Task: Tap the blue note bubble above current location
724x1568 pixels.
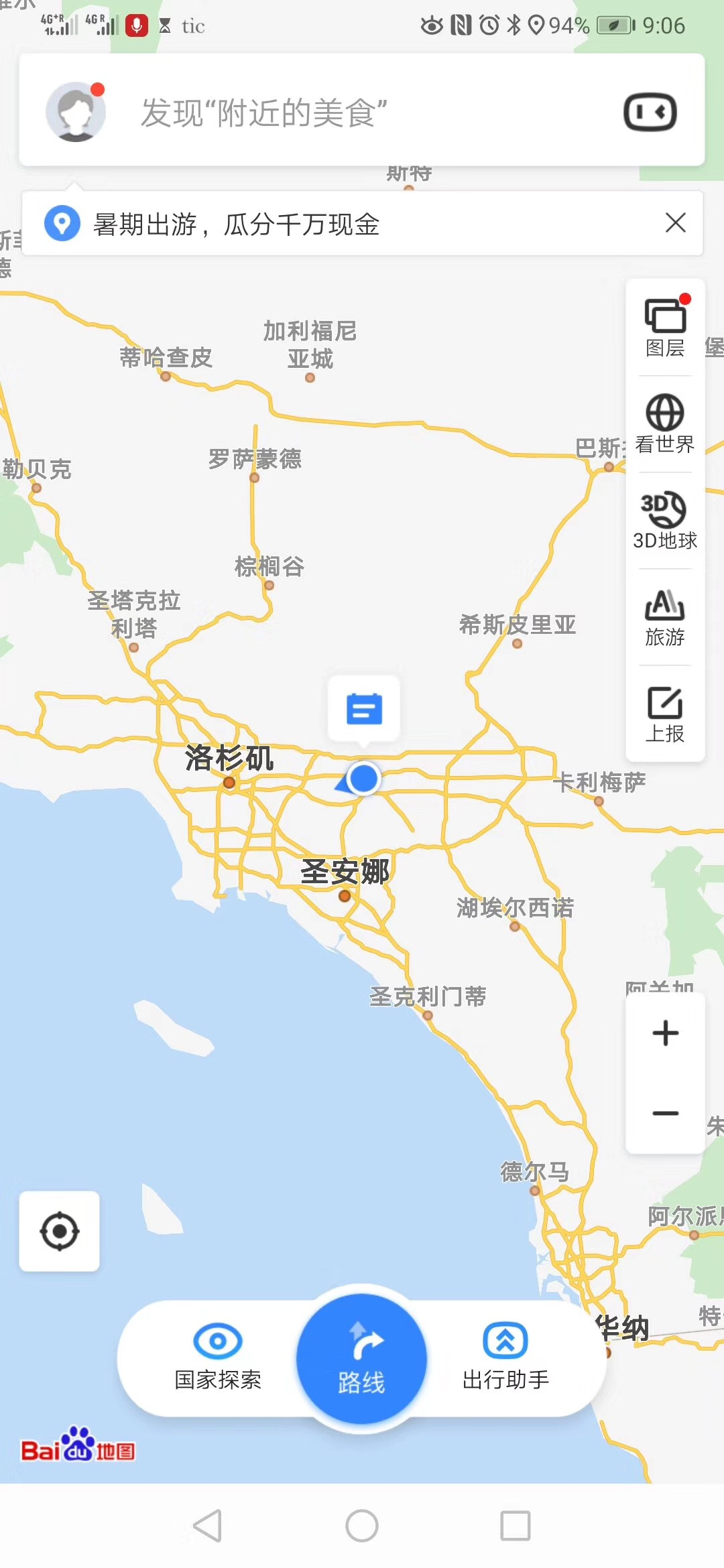Action: click(364, 709)
